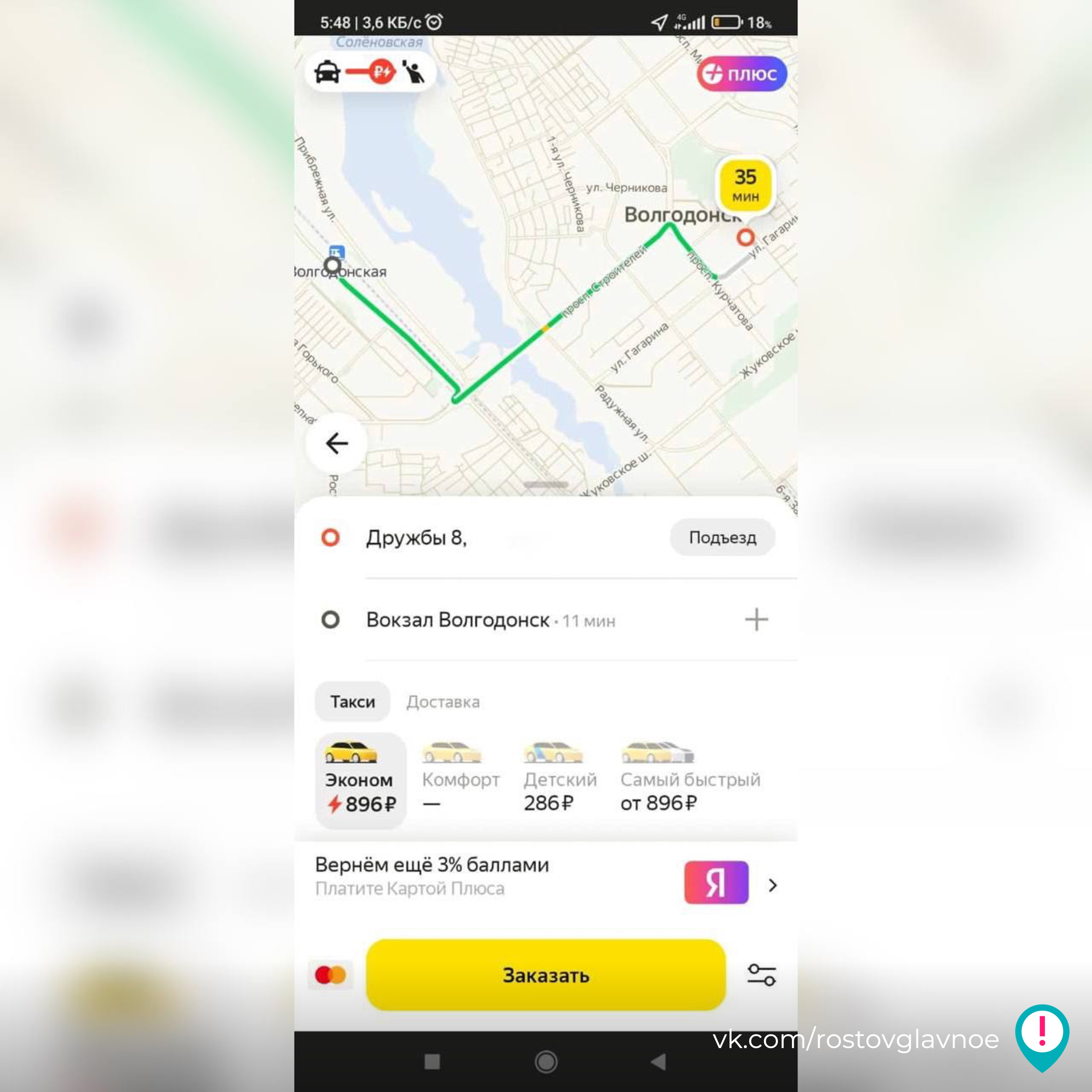Tap the system home button
The width and height of the screenshot is (1092, 1092).
[x=545, y=1061]
